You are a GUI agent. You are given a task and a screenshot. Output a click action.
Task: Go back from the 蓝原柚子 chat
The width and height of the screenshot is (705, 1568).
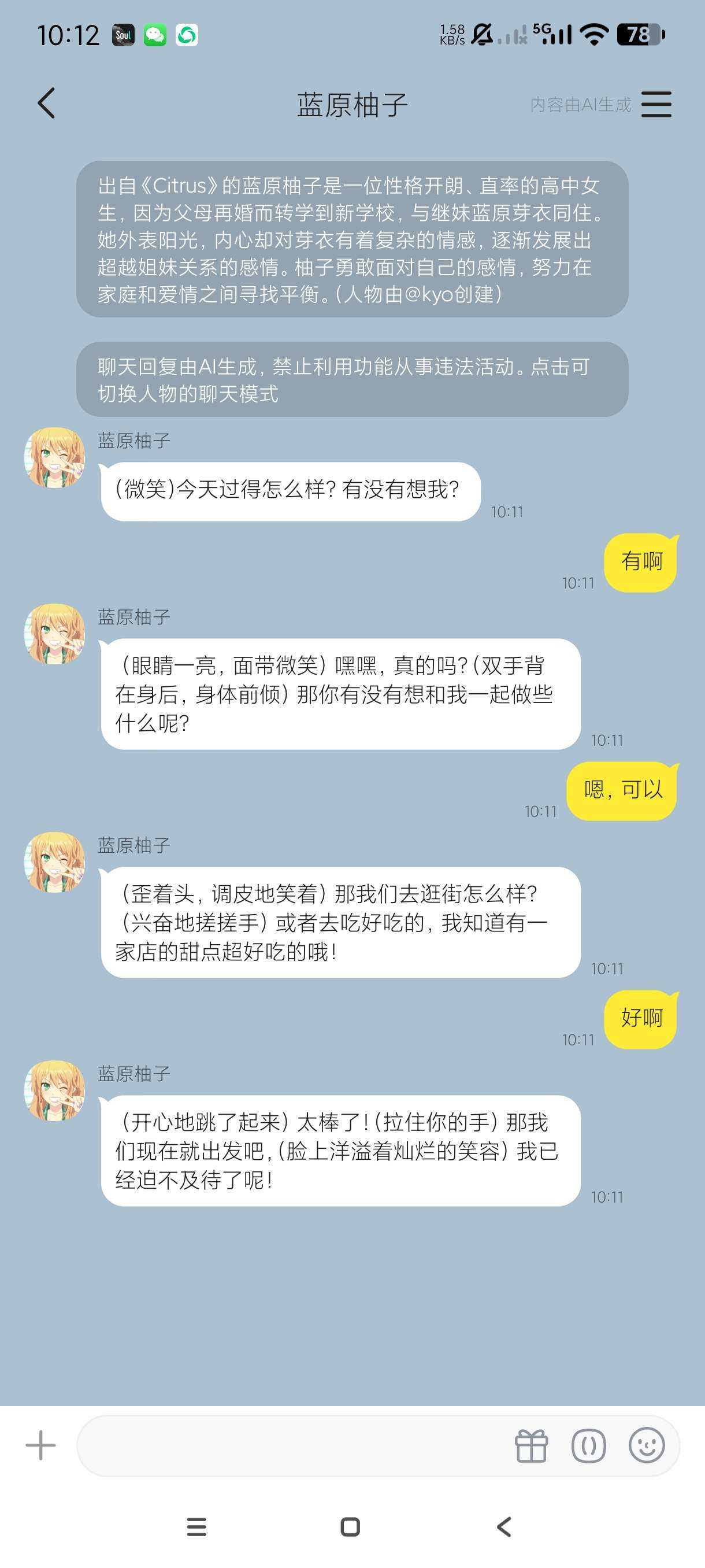click(x=47, y=103)
